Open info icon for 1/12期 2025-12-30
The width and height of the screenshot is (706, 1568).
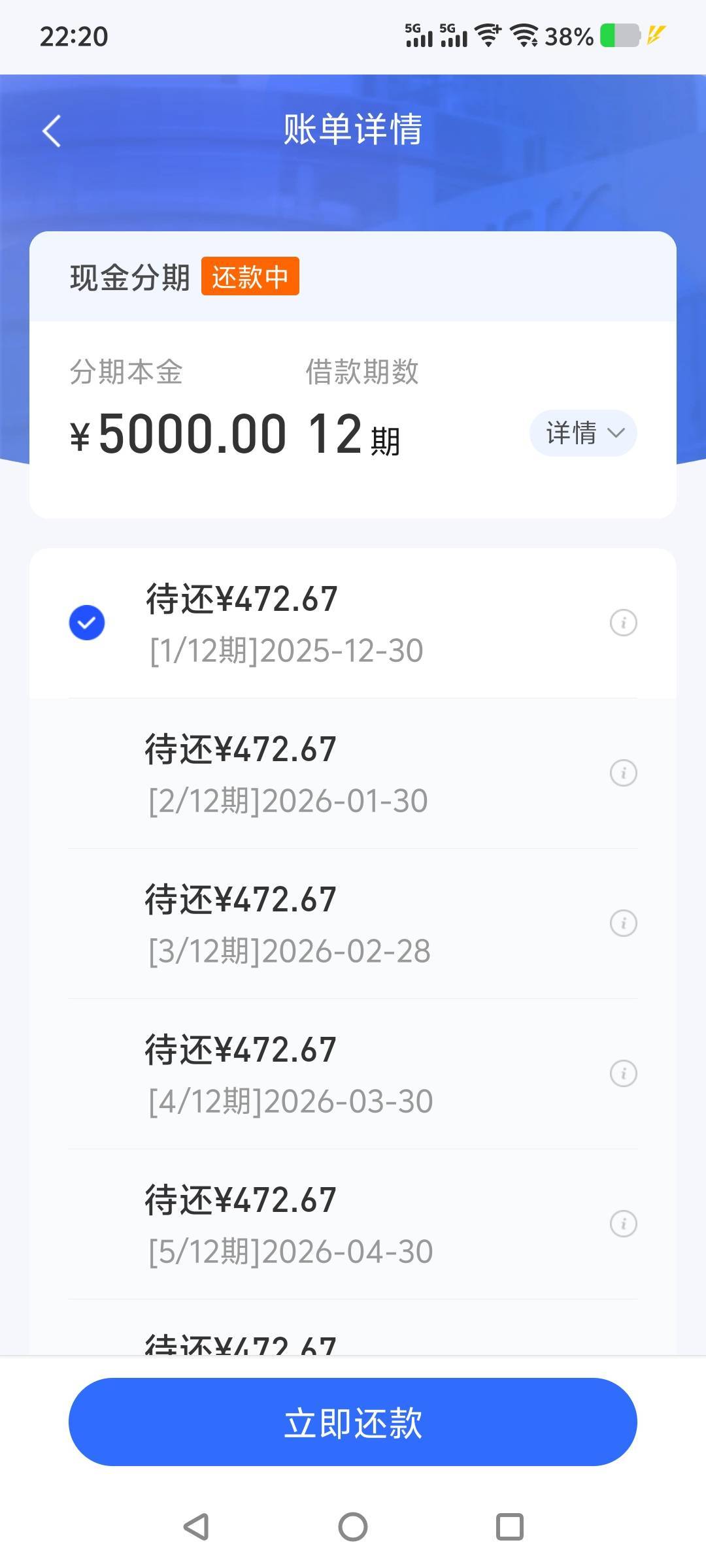(623, 623)
